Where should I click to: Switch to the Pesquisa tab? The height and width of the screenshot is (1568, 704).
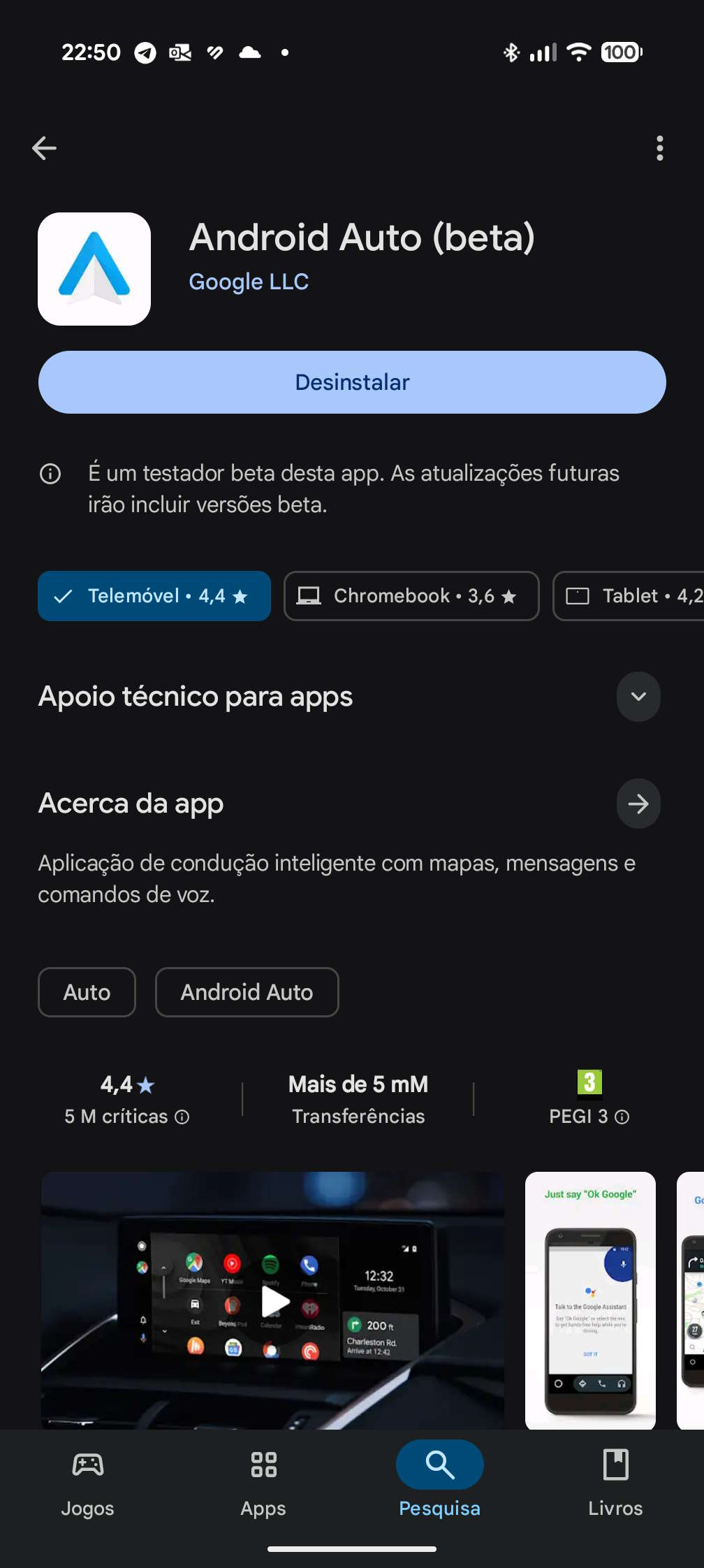point(439,1480)
